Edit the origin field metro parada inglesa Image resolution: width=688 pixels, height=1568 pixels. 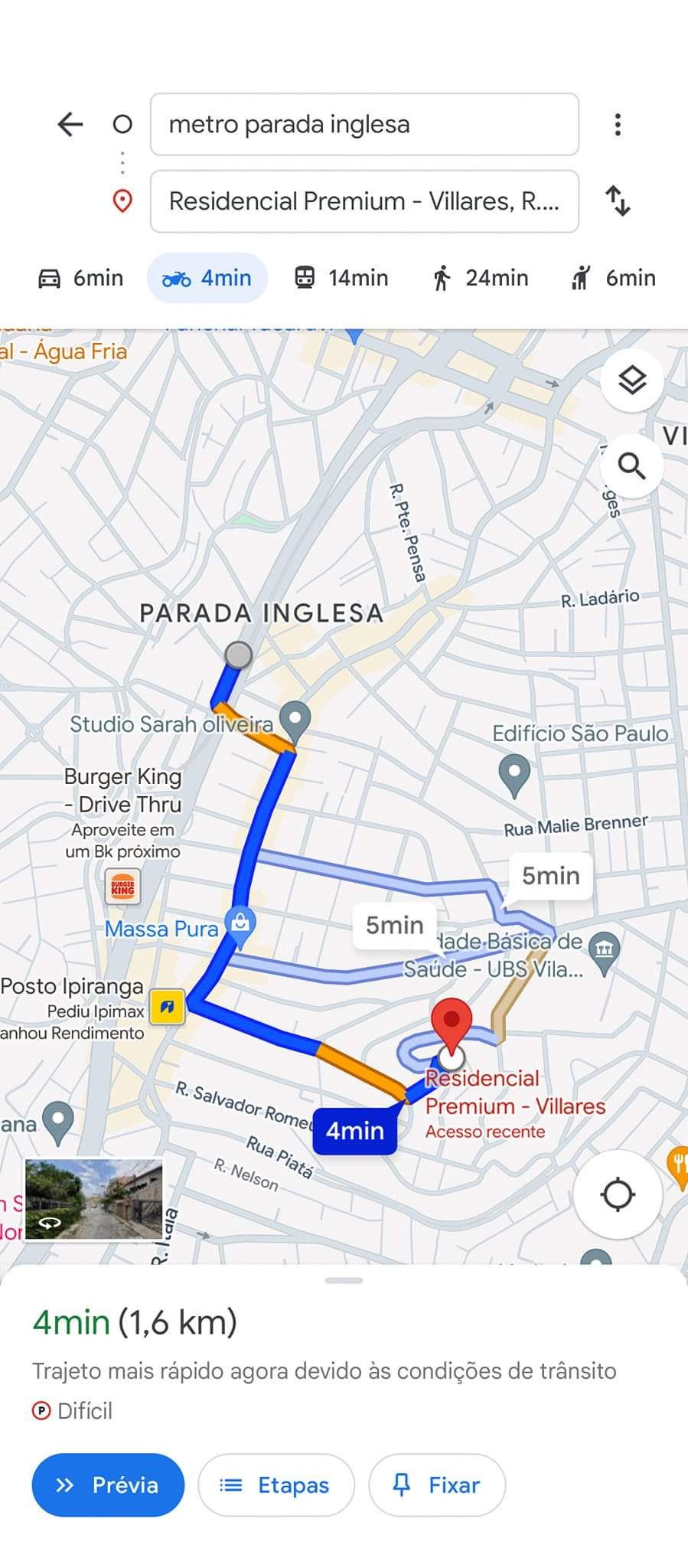(x=364, y=124)
